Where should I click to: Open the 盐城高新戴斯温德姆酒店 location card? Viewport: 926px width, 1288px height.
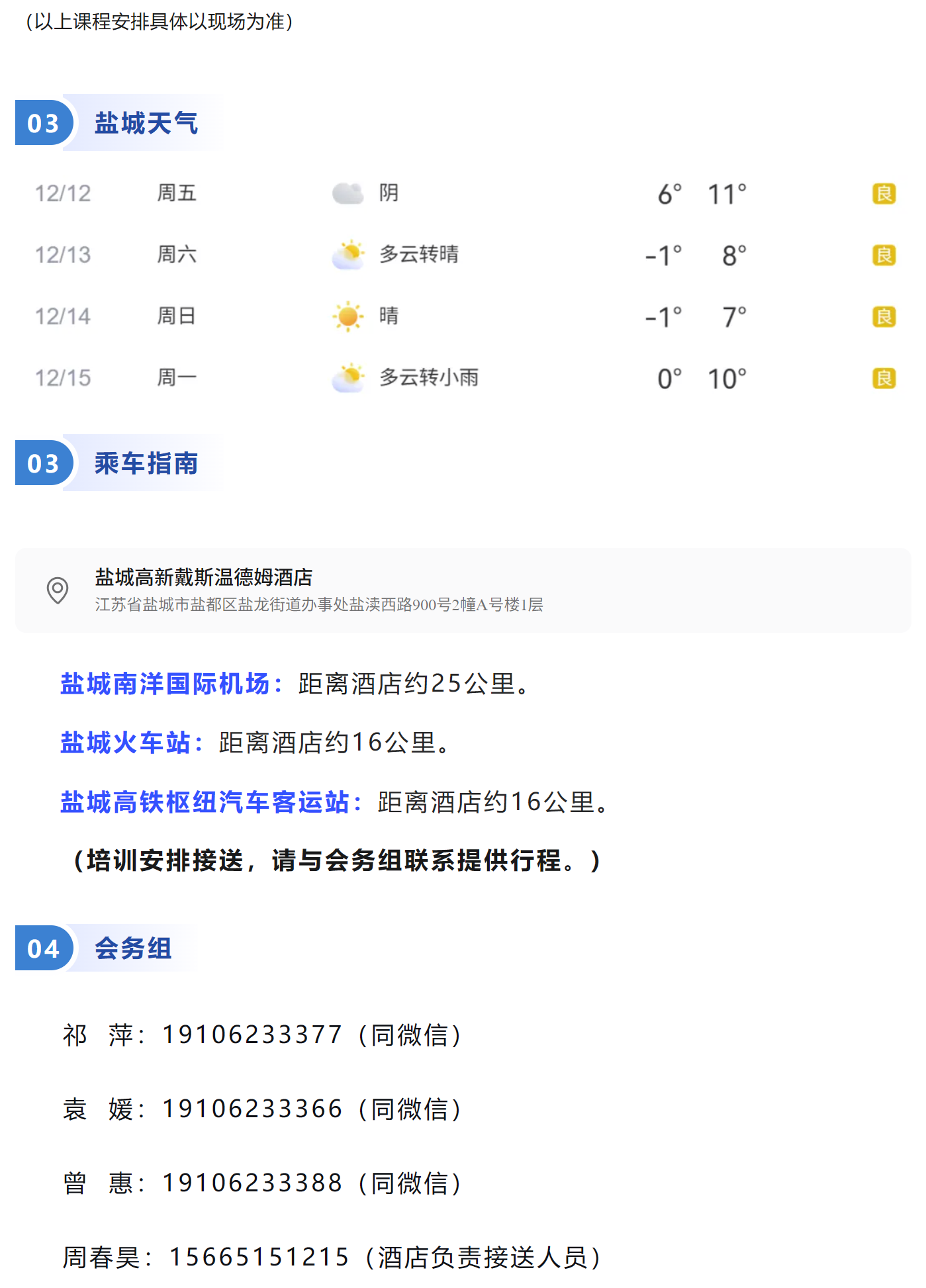[462, 590]
